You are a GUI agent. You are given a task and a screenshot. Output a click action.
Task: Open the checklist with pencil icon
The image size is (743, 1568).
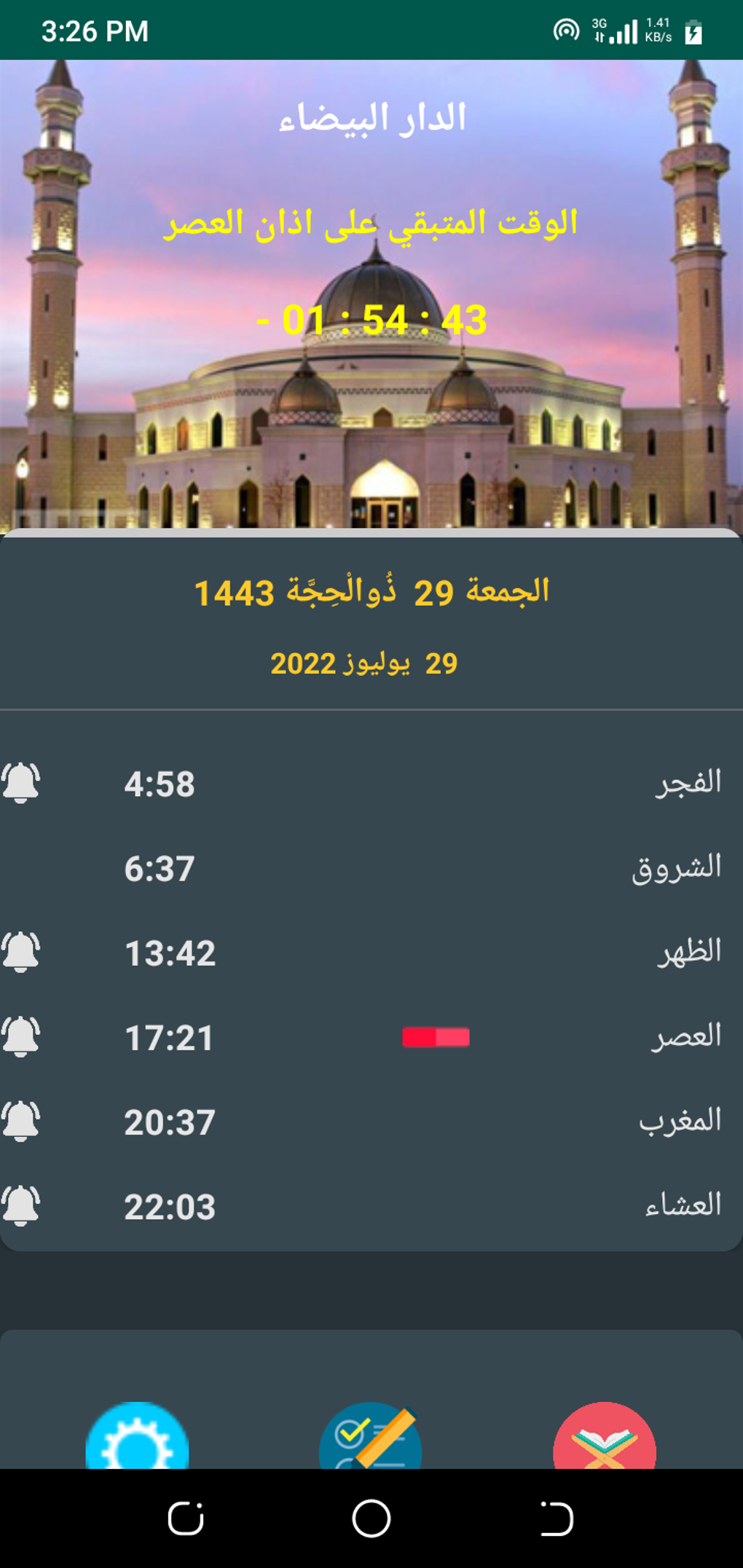coord(371,1438)
